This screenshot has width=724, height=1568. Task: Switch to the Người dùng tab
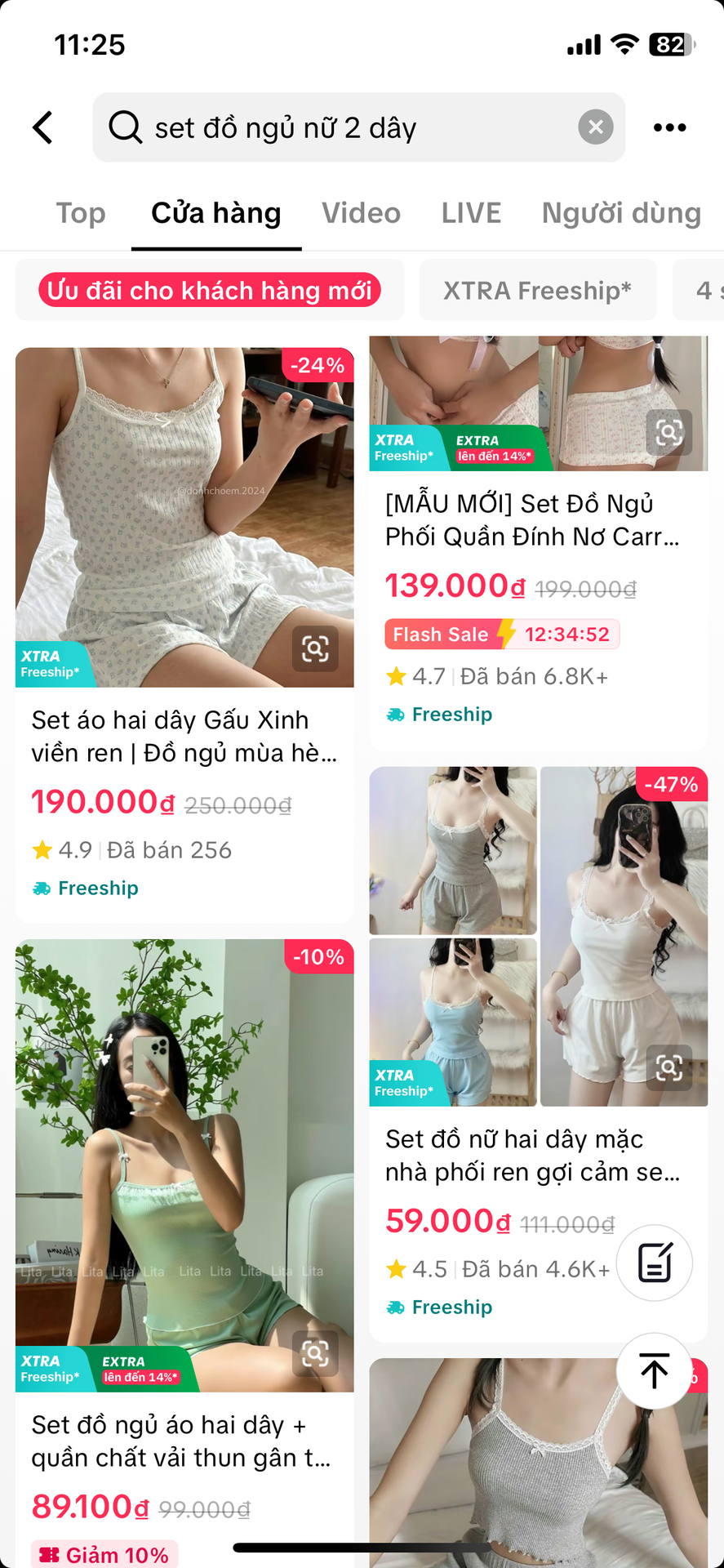(621, 213)
